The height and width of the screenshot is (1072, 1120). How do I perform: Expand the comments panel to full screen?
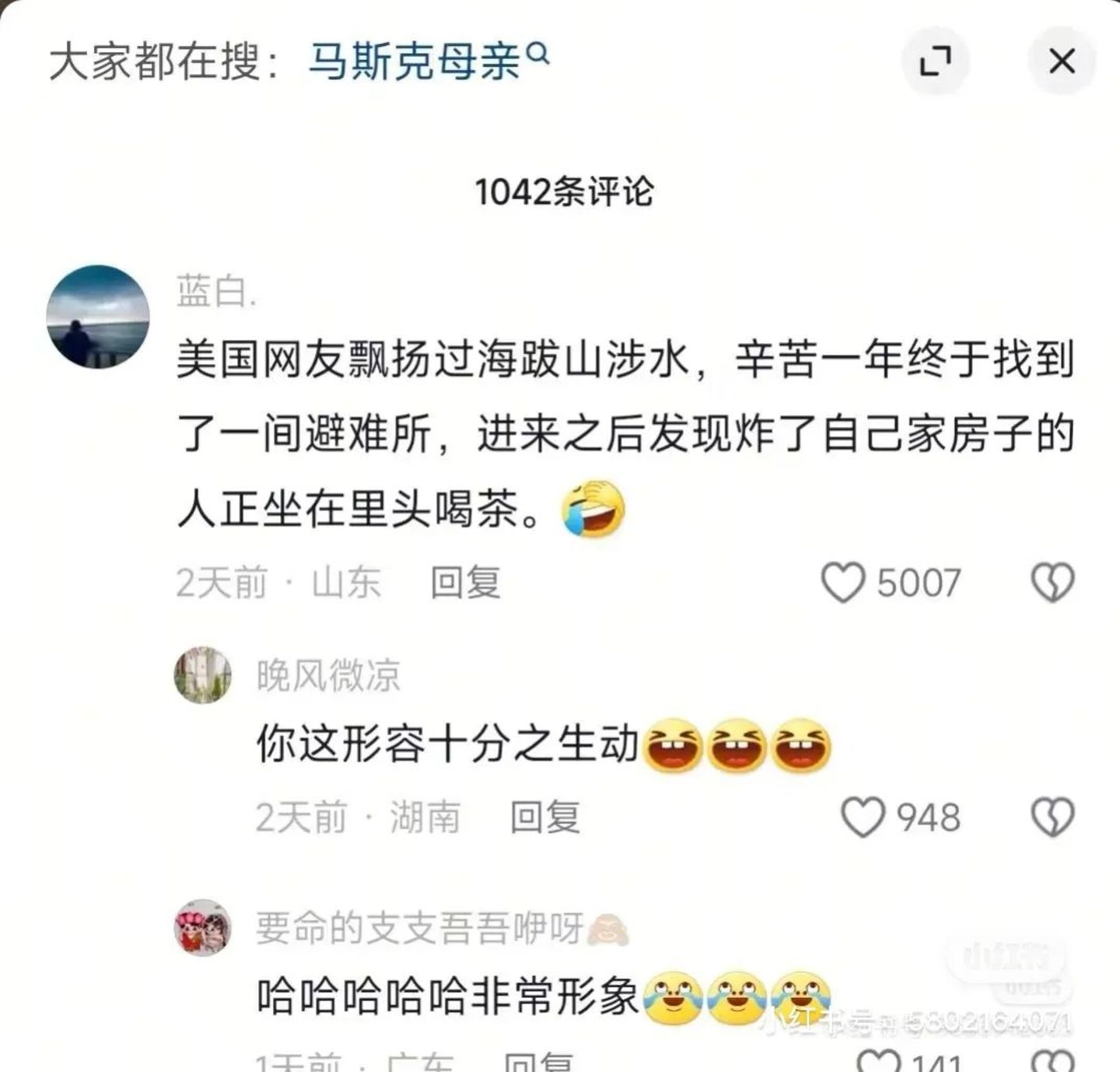pos(935,61)
